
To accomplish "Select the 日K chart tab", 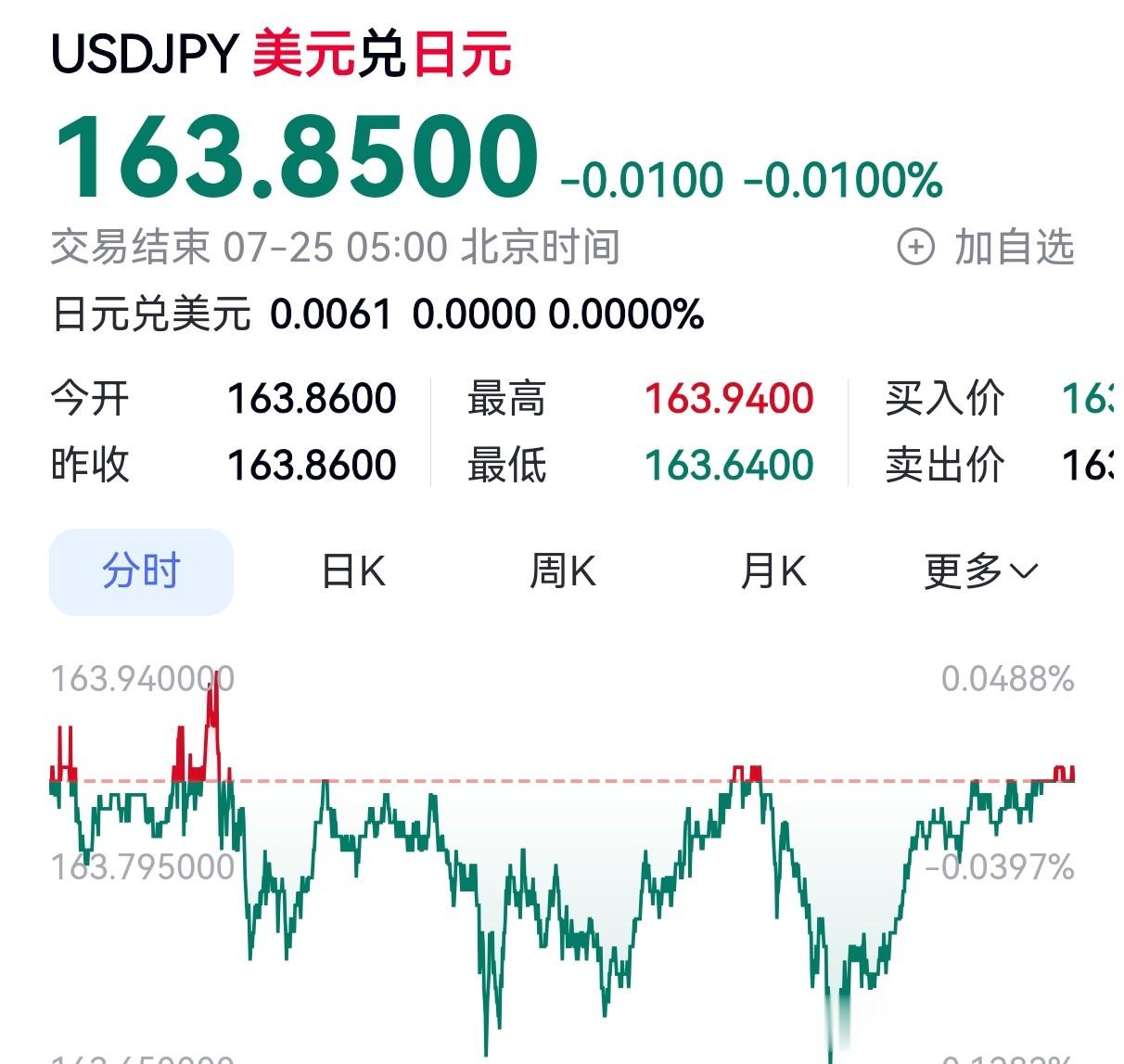I will coord(353,571).
